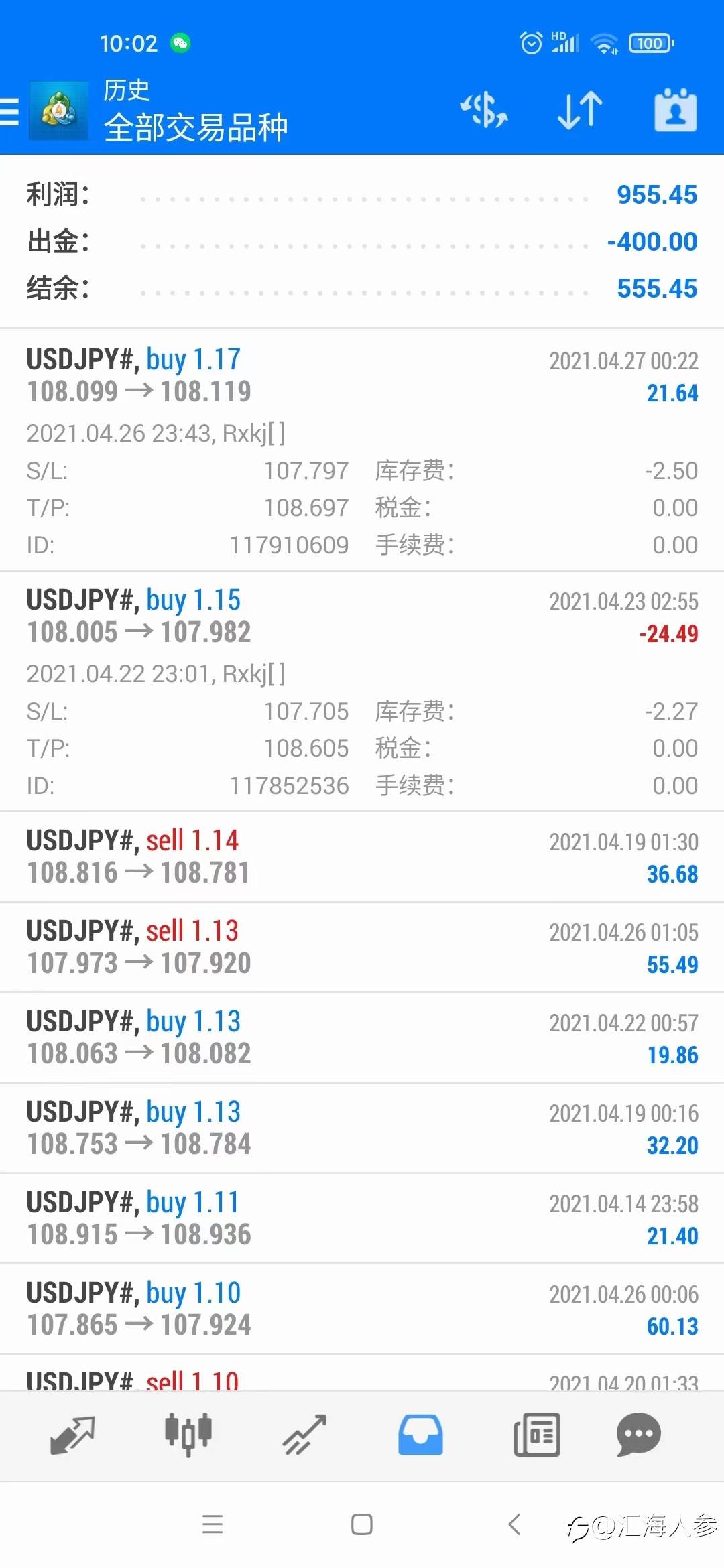Expand the buy 1.13 trade with 19.86 profit

(362, 1037)
